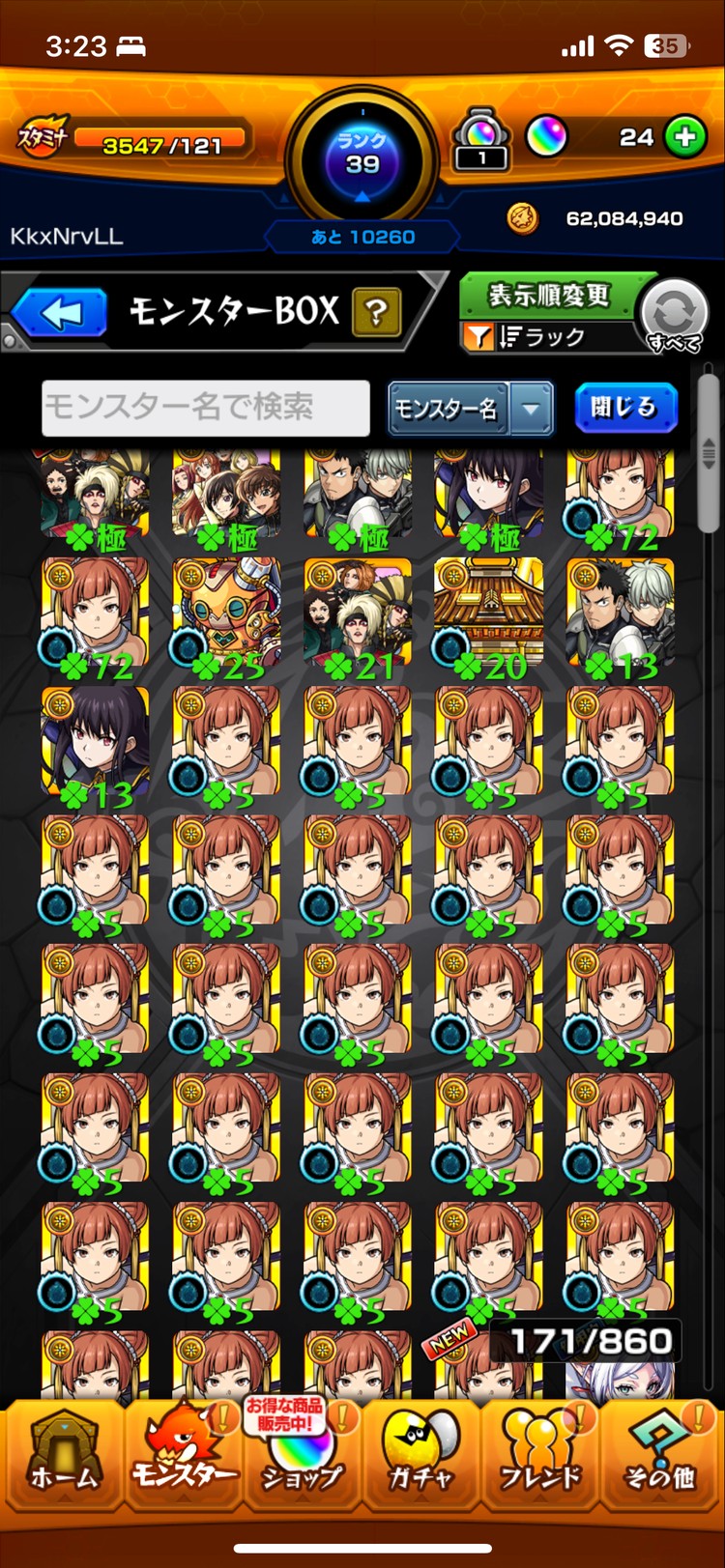Go back with the blue arrow button
725x1568 pixels.
(61, 314)
